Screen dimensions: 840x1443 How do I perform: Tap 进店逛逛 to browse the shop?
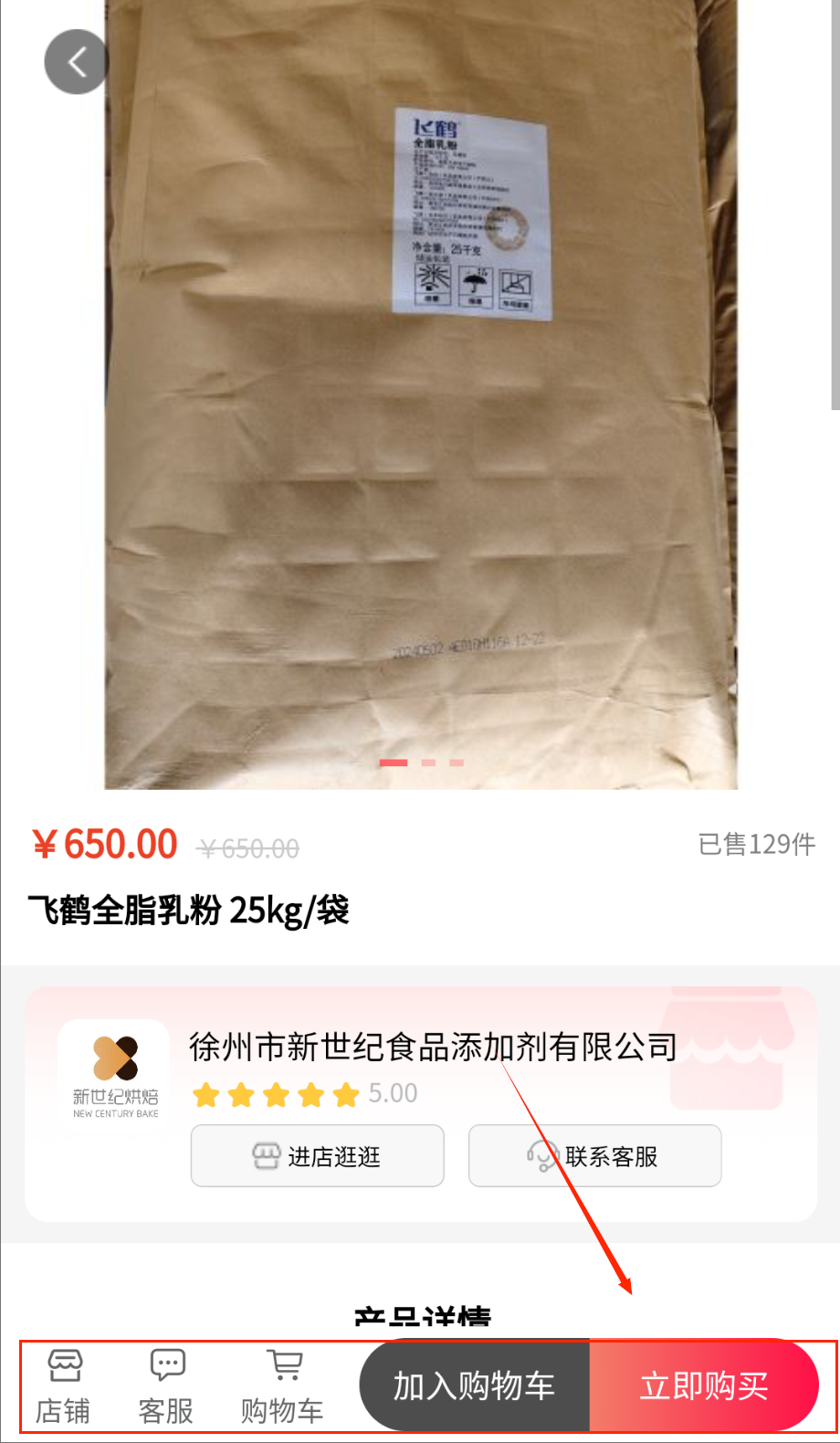pos(317,1156)
